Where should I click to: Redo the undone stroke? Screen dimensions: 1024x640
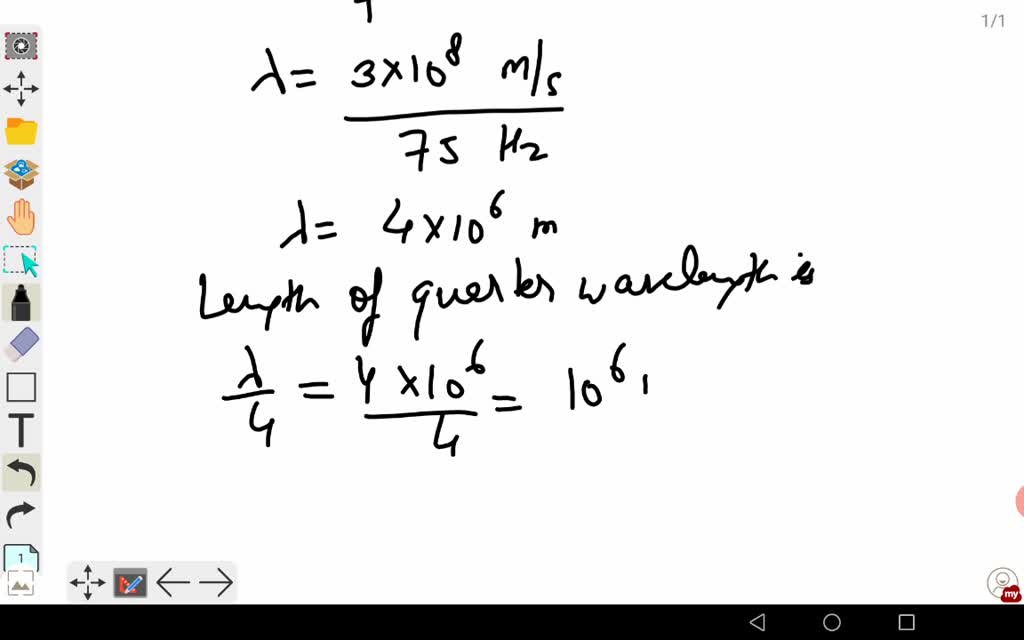(21, 515)
